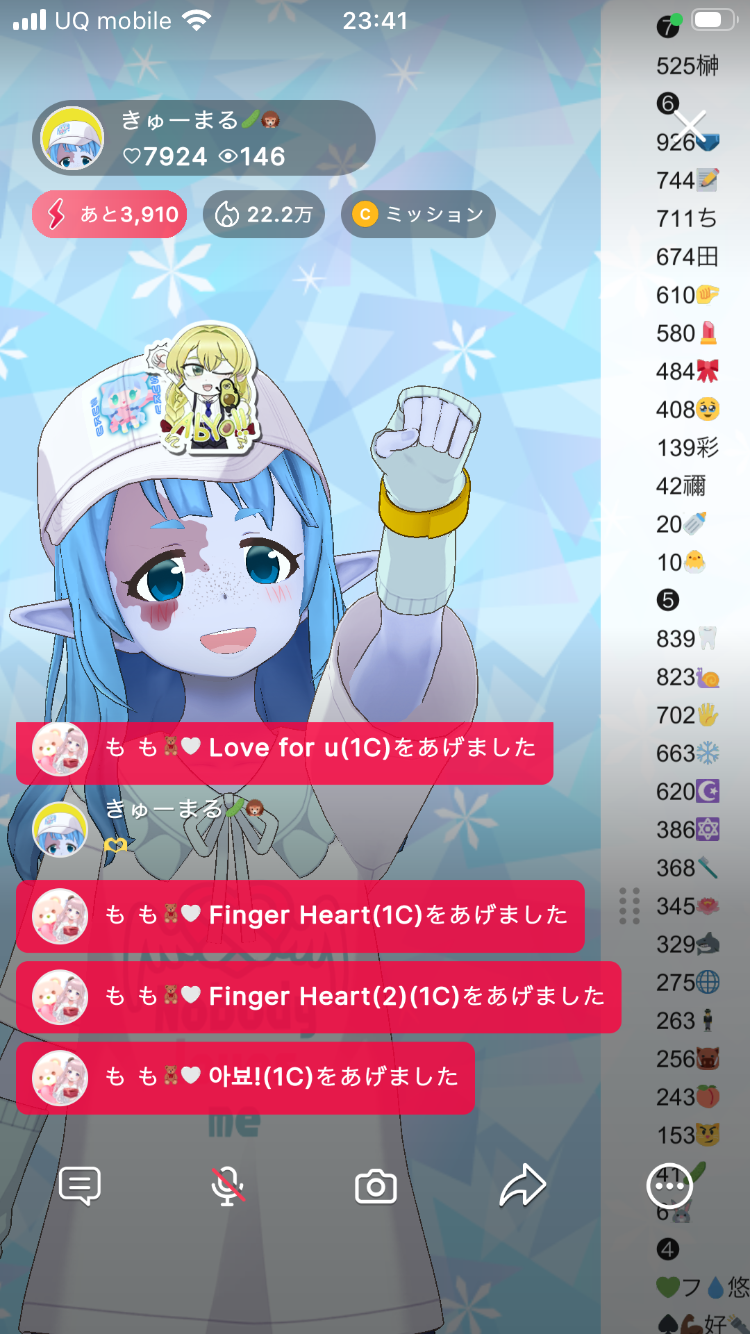Screen dimensions: 750x1334
Task: Tap the Love for u gift message
Action: pyautogui.click(x=284, y=749)
